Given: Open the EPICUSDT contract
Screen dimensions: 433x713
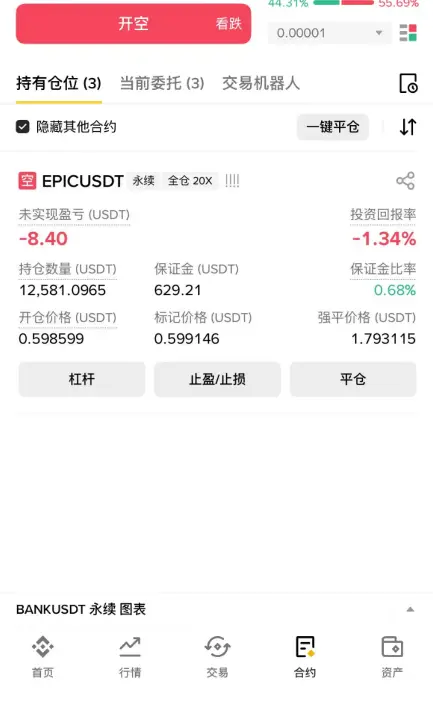Looking at the screenshot, I should pos(83,181).
